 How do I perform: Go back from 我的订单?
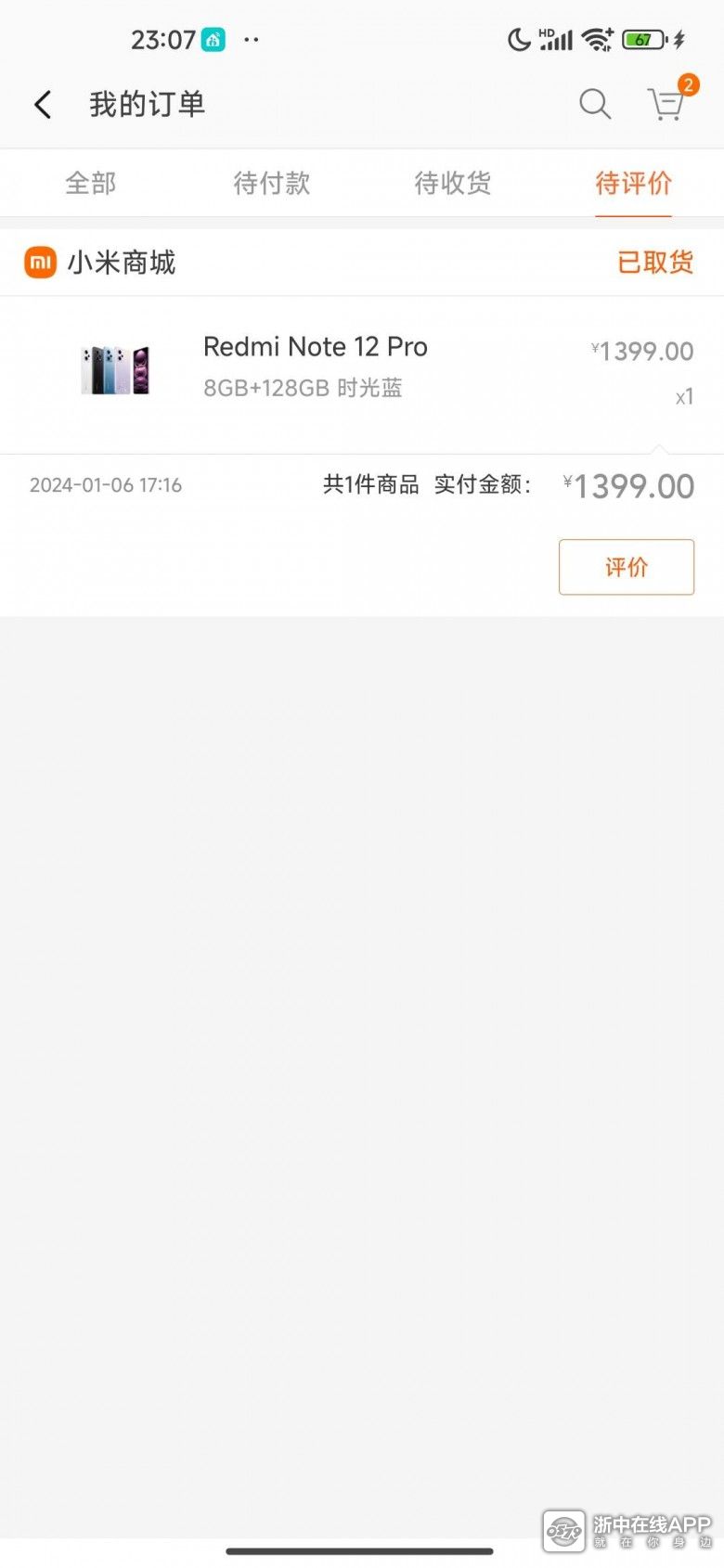pos(43,105)
